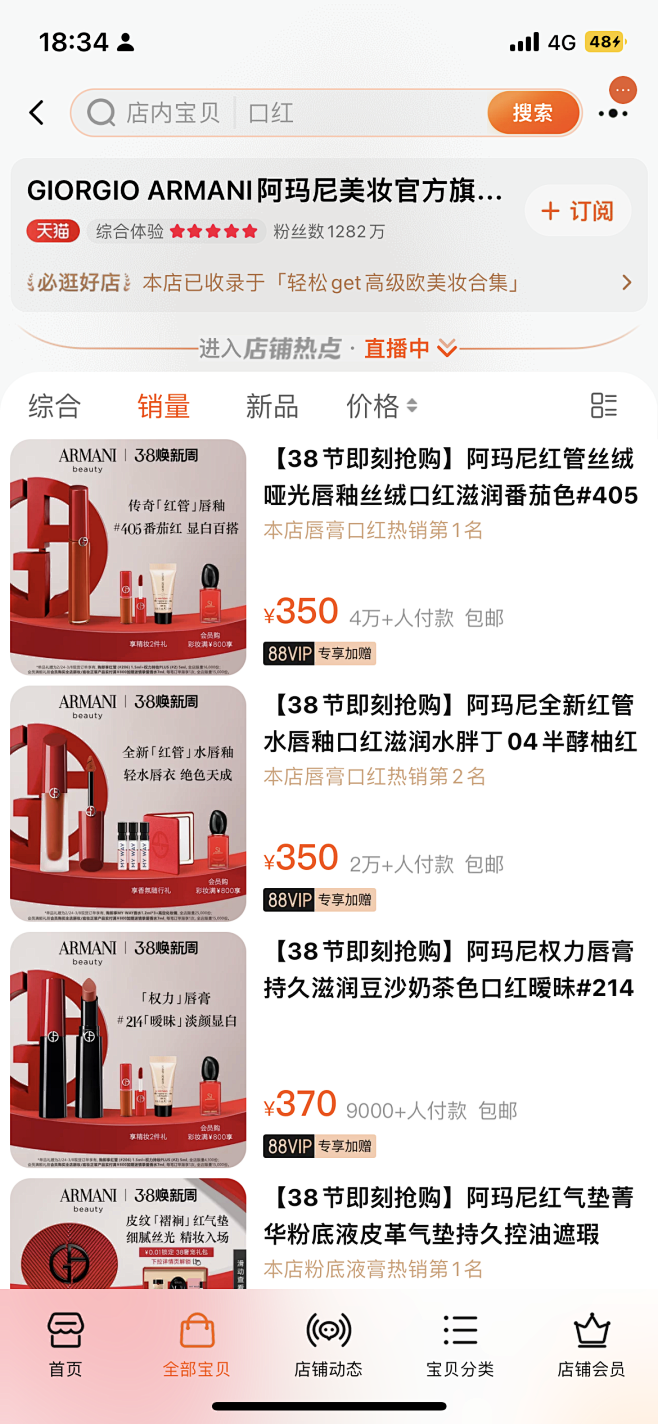Open the 店铺动态 tab
This screenshot has height=1424, width=658.
point(328,1345)
